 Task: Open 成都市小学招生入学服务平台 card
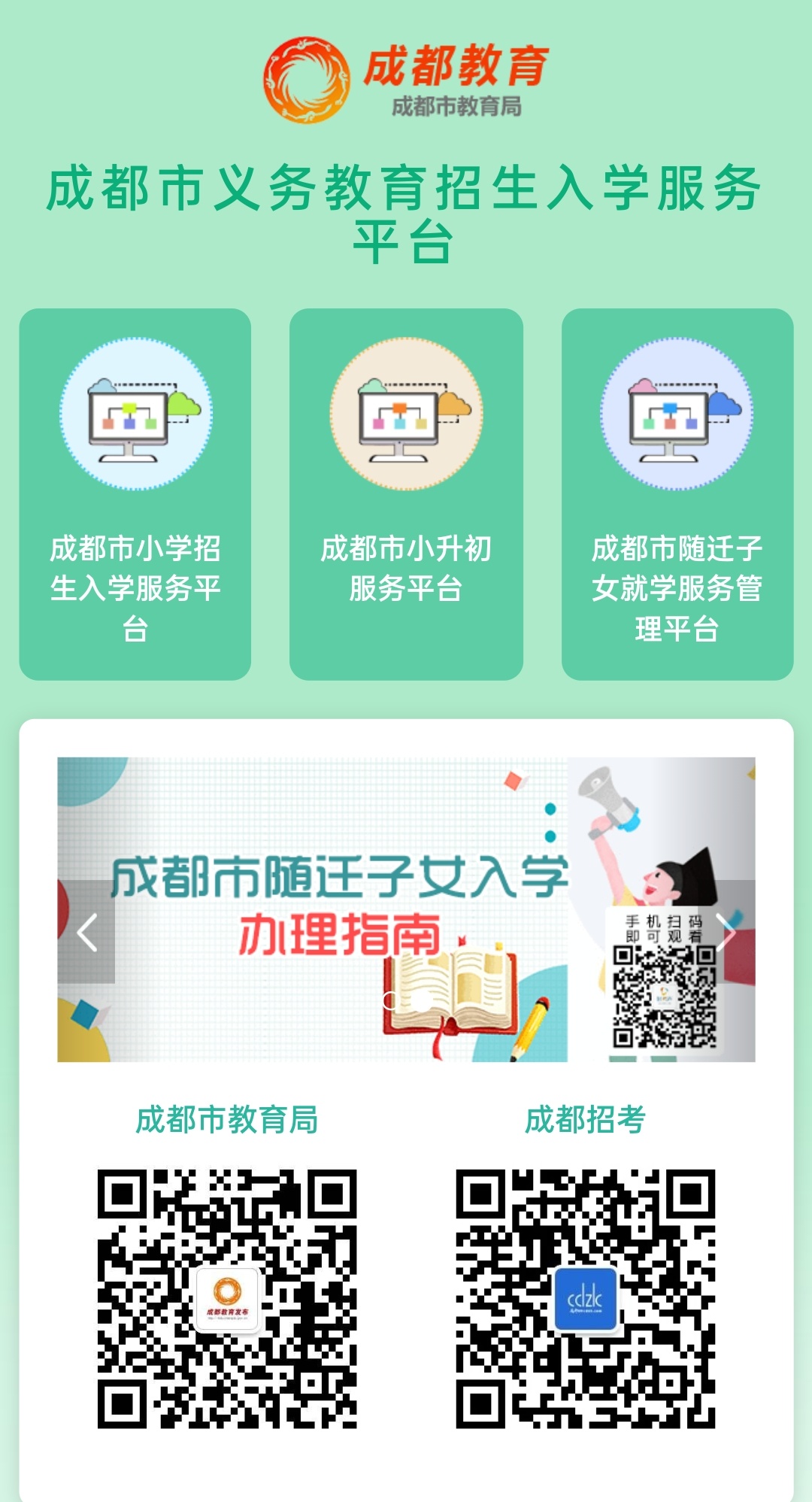click(x=135, y=494)
